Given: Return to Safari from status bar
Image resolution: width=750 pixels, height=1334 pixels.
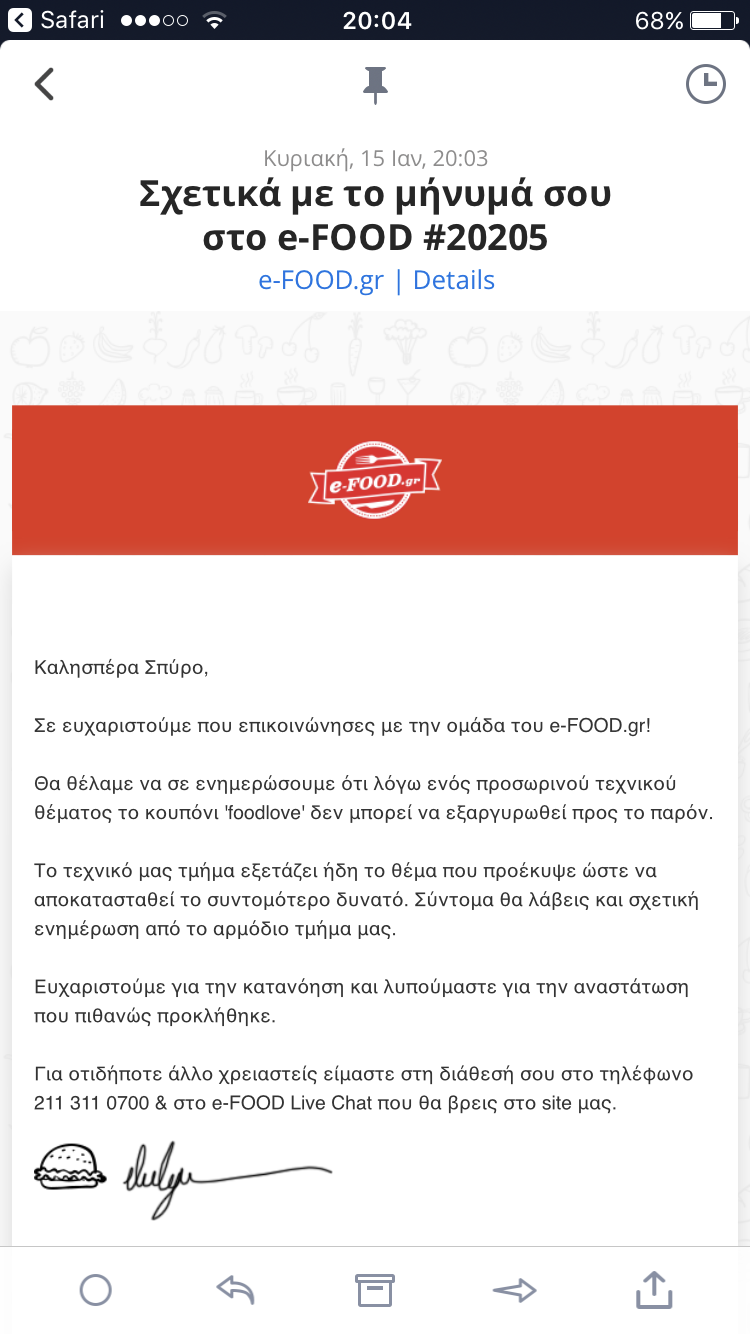Looking at the screenshot, I should pyautogui.click(x=58, y=20).
